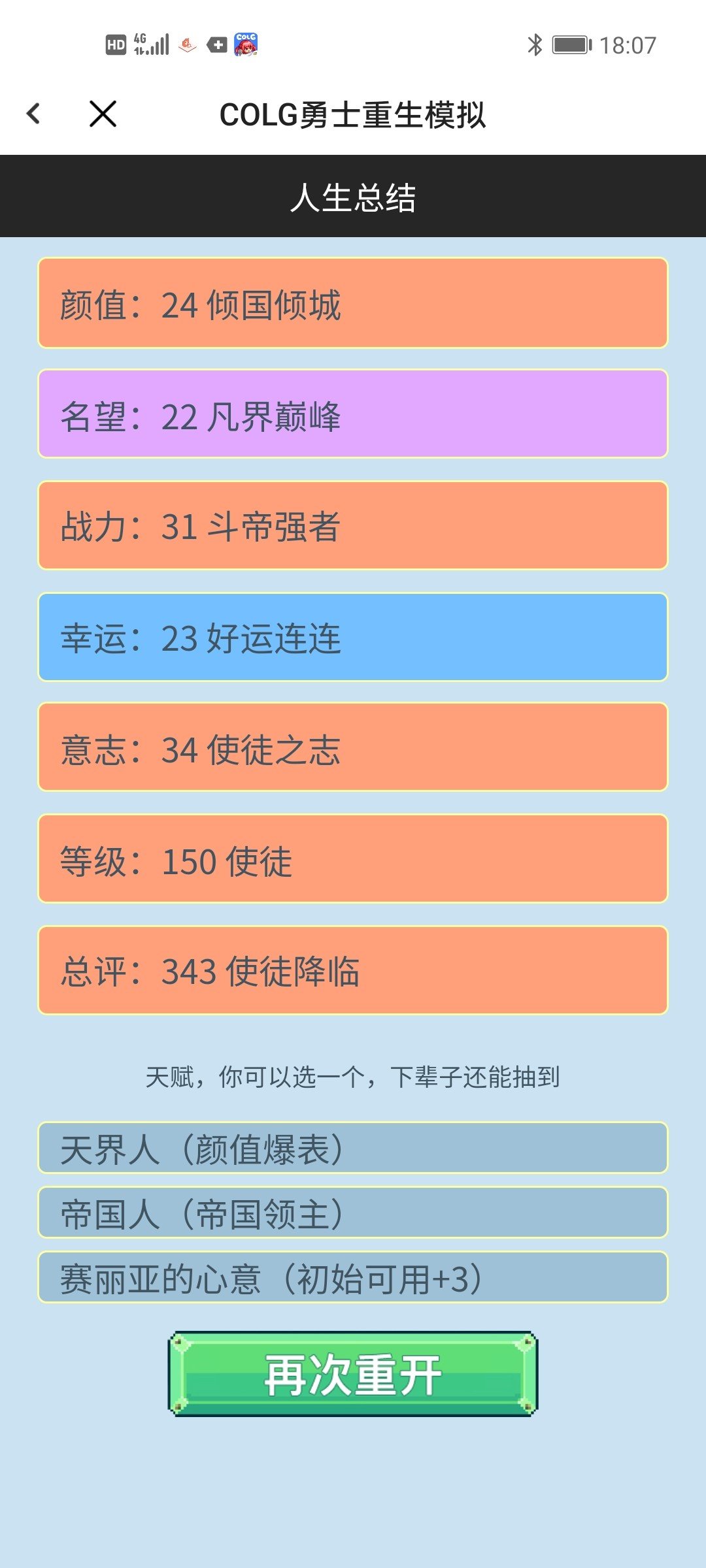Viewport: 706px width, 1568px height.
Task: Go back using the top-left arrow
Action: click(x=34, y=114)
